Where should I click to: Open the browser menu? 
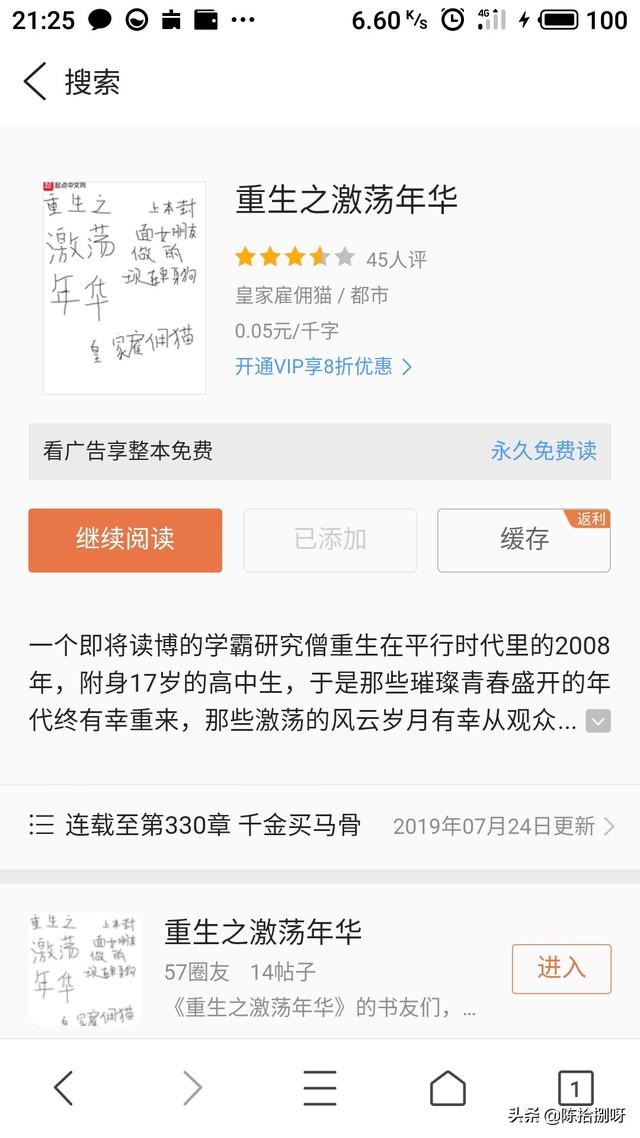pyautogui.click(x=320, y=1088)
